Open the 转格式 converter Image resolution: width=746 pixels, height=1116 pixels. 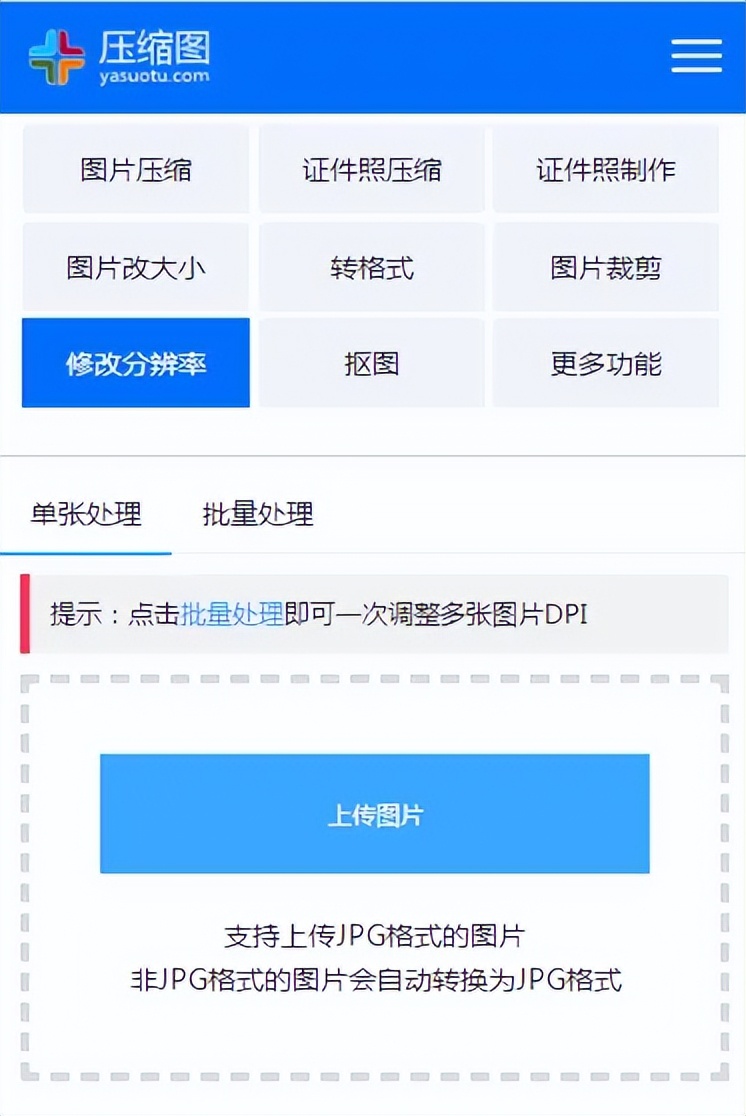click(x=371, y=267)
